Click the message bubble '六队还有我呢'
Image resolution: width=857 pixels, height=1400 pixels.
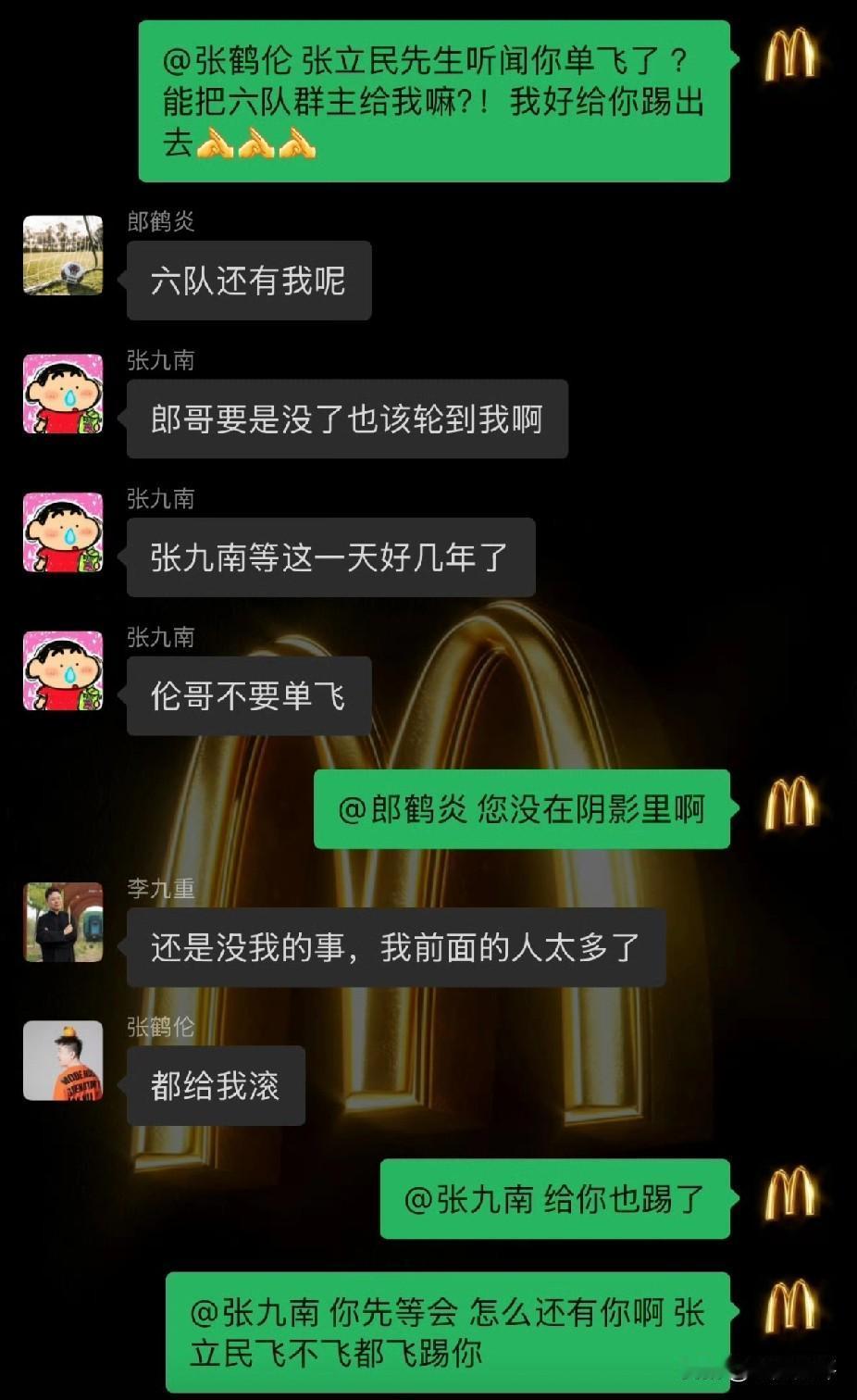click(x=248, y=281)
